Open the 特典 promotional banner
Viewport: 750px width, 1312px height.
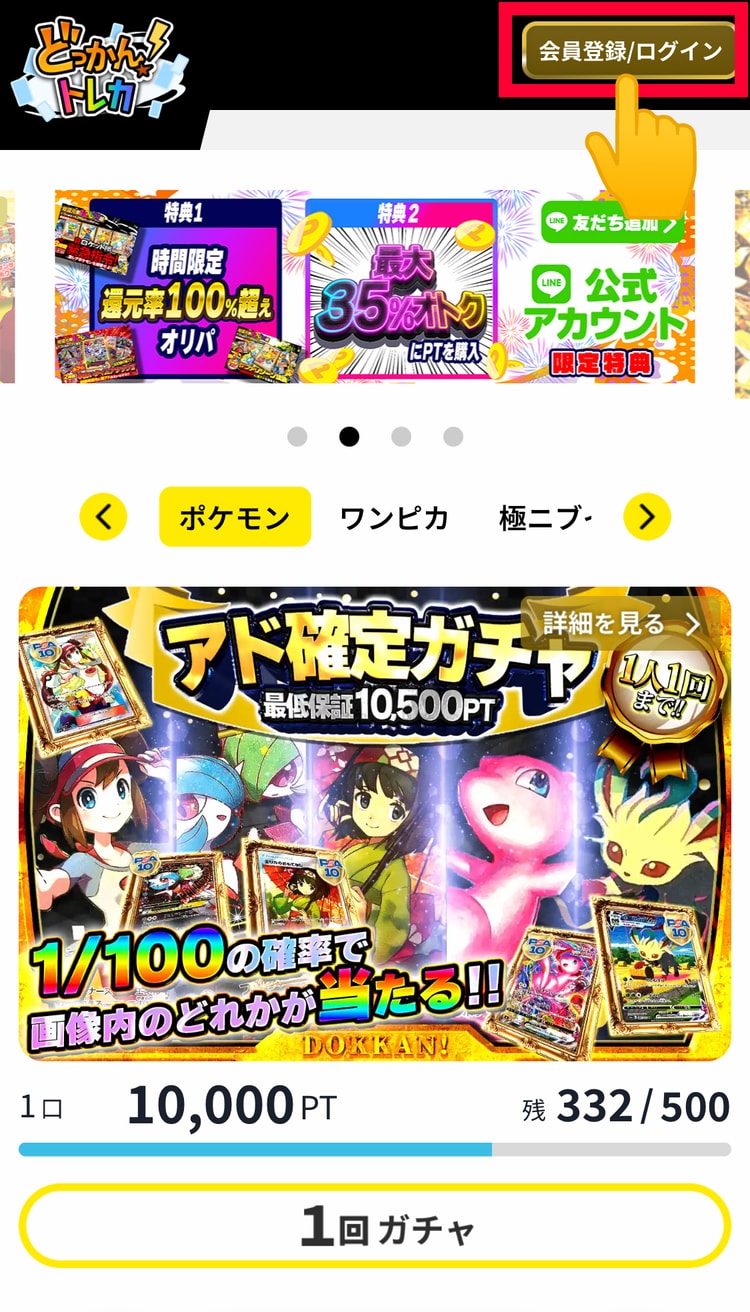374,287
